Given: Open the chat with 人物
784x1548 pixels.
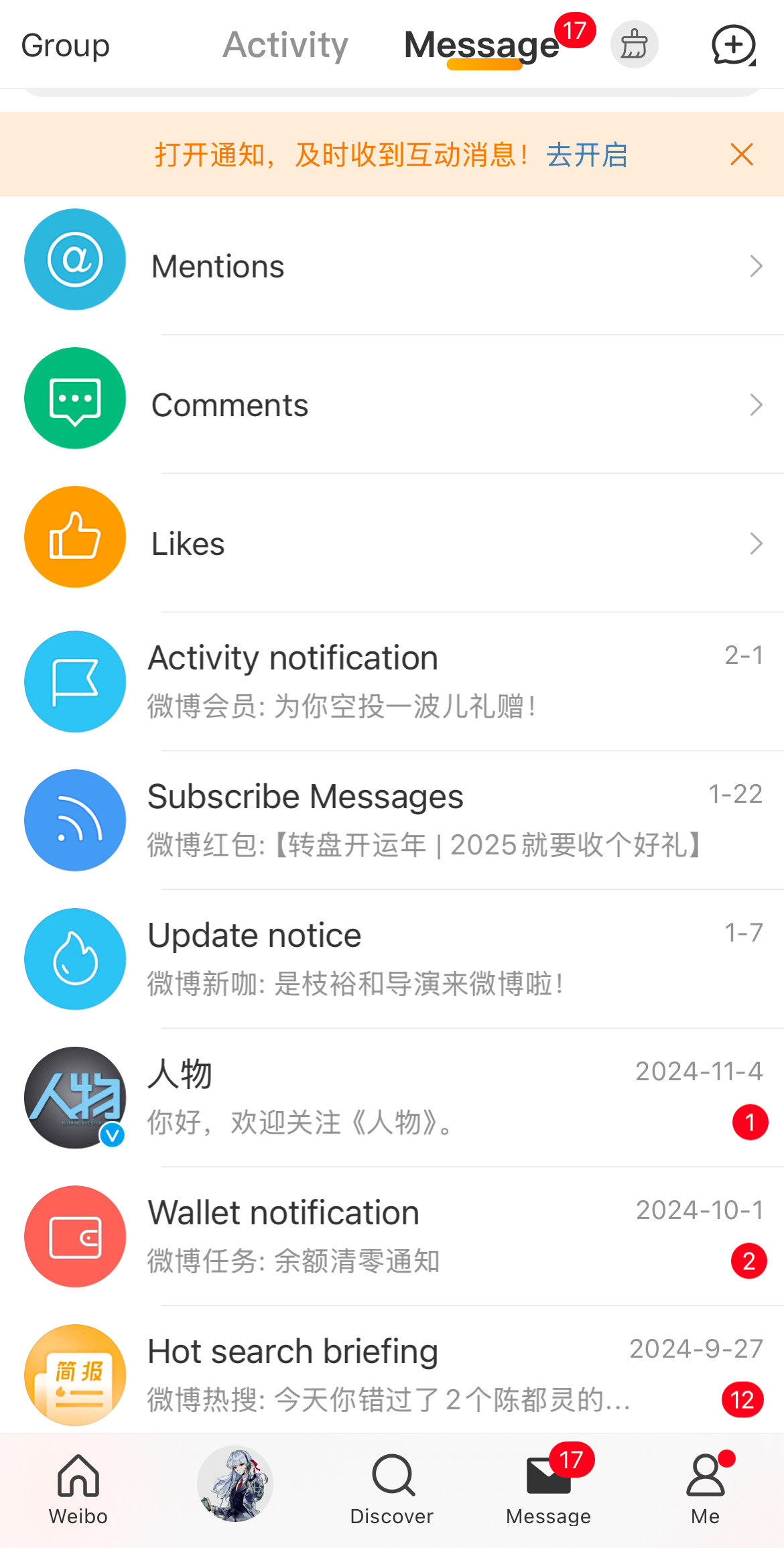Looking at the screenshot, I should pos(392,1098).
